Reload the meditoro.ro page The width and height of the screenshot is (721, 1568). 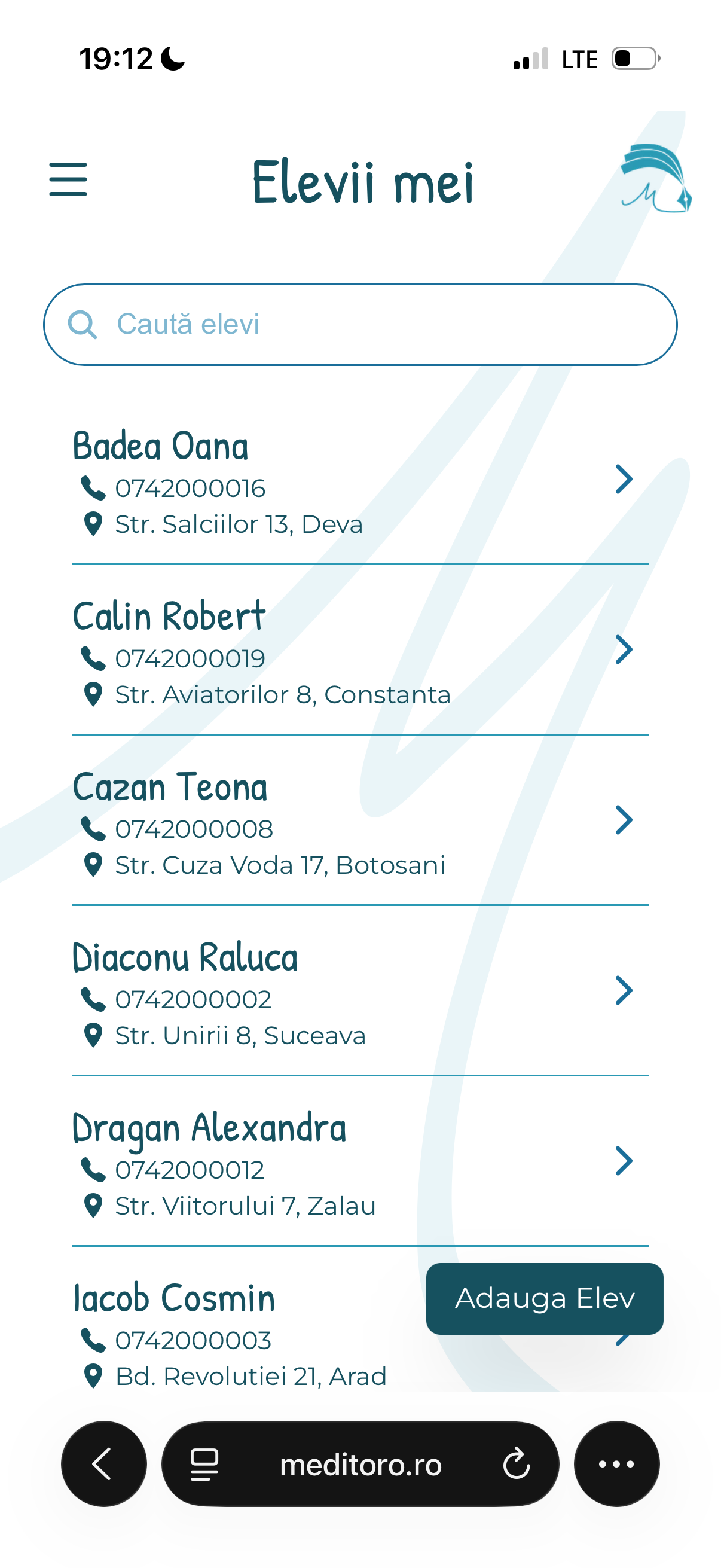click(x=516, y=1463)
